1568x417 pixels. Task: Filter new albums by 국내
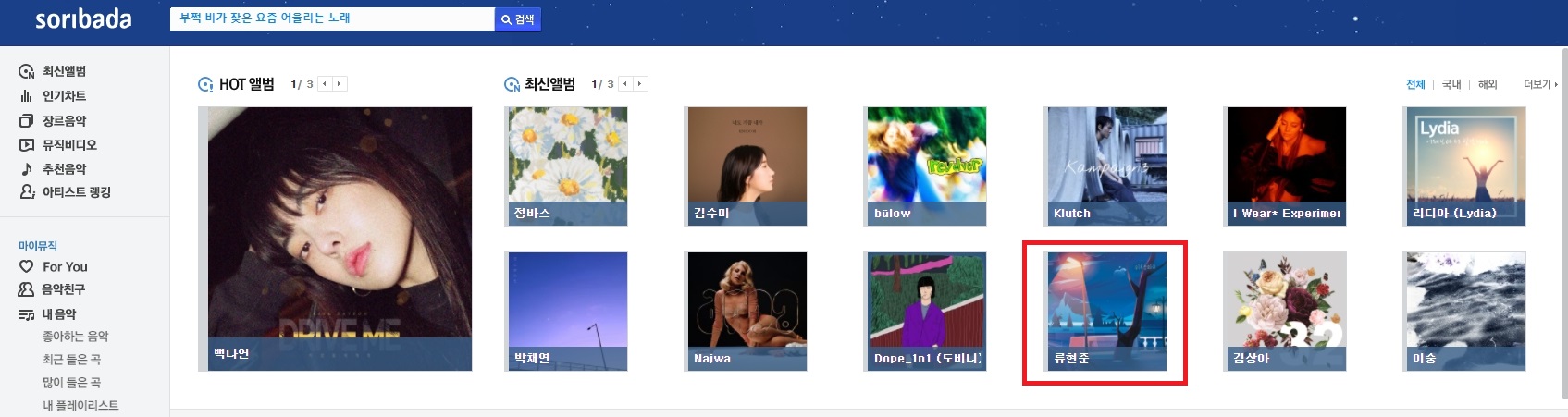click(x=1451, y=84)
